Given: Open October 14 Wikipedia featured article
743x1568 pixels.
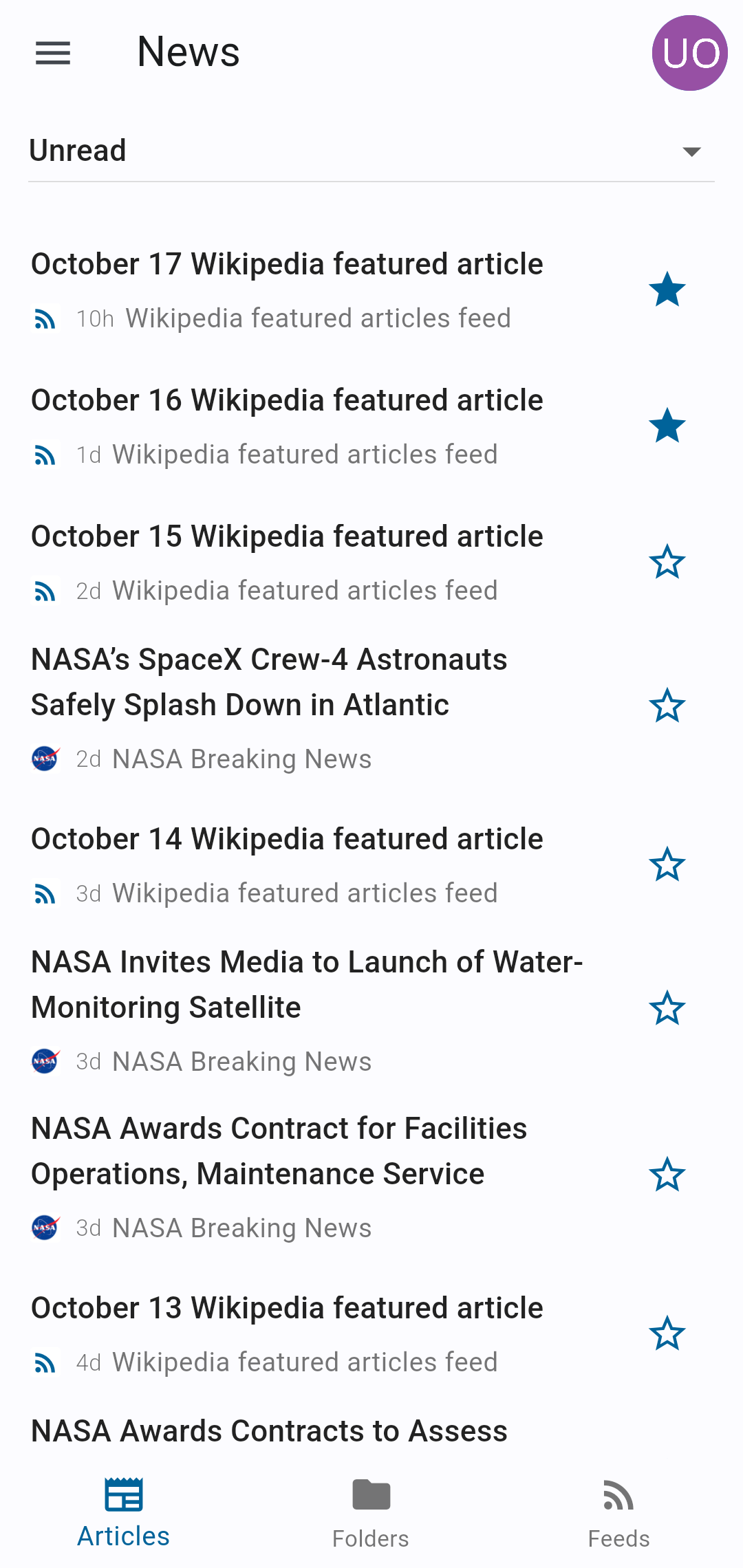Looking at the screenshot, I should point(287,840).
